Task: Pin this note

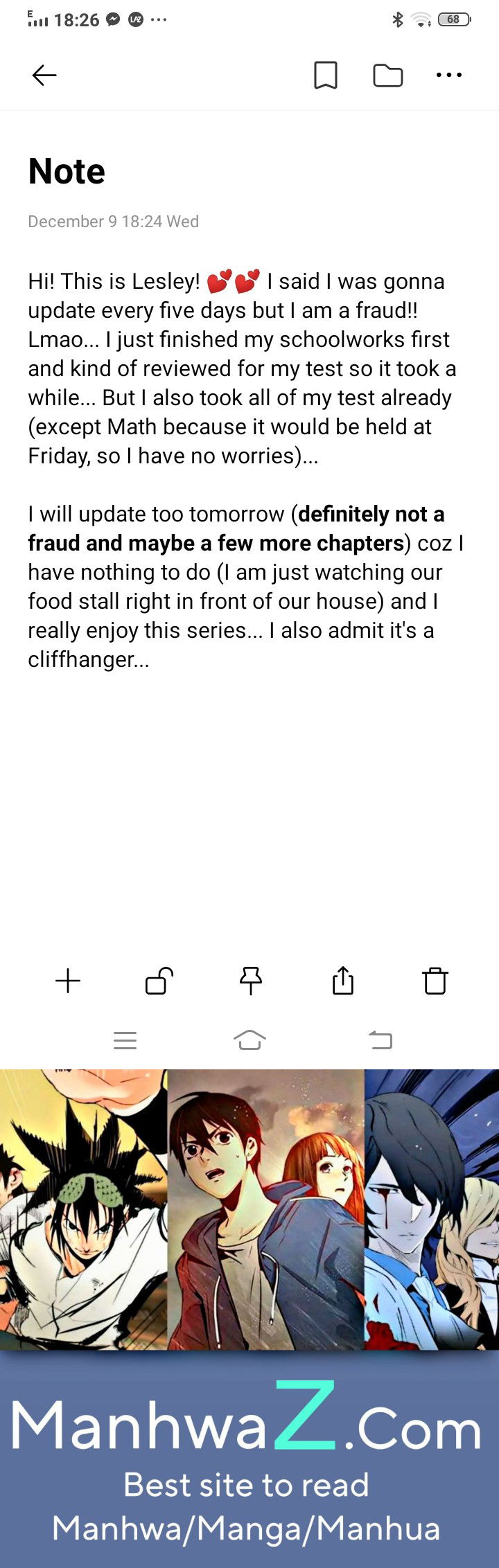Action: (251, 981)
